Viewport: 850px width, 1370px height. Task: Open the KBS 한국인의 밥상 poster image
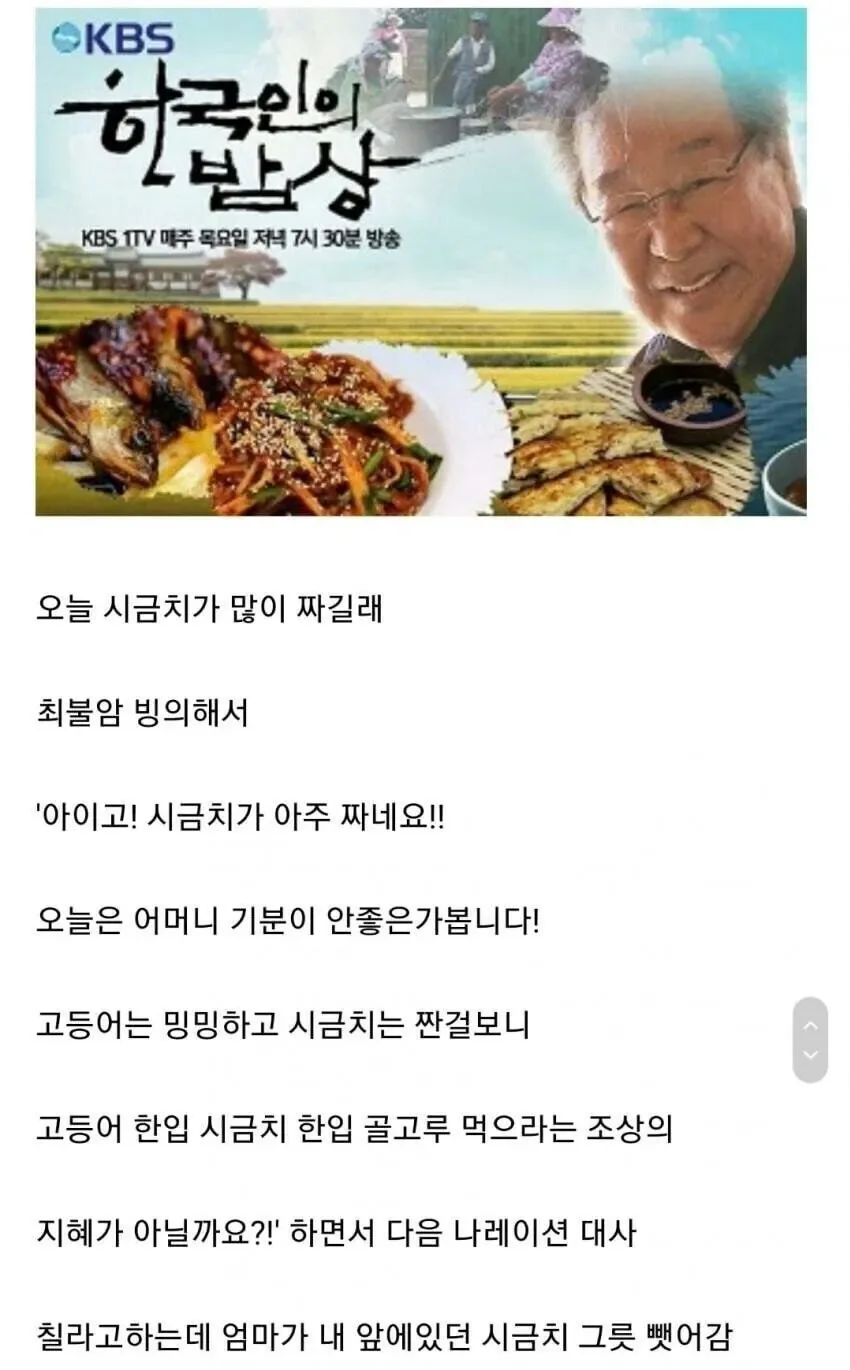click(x=421, y=262)
